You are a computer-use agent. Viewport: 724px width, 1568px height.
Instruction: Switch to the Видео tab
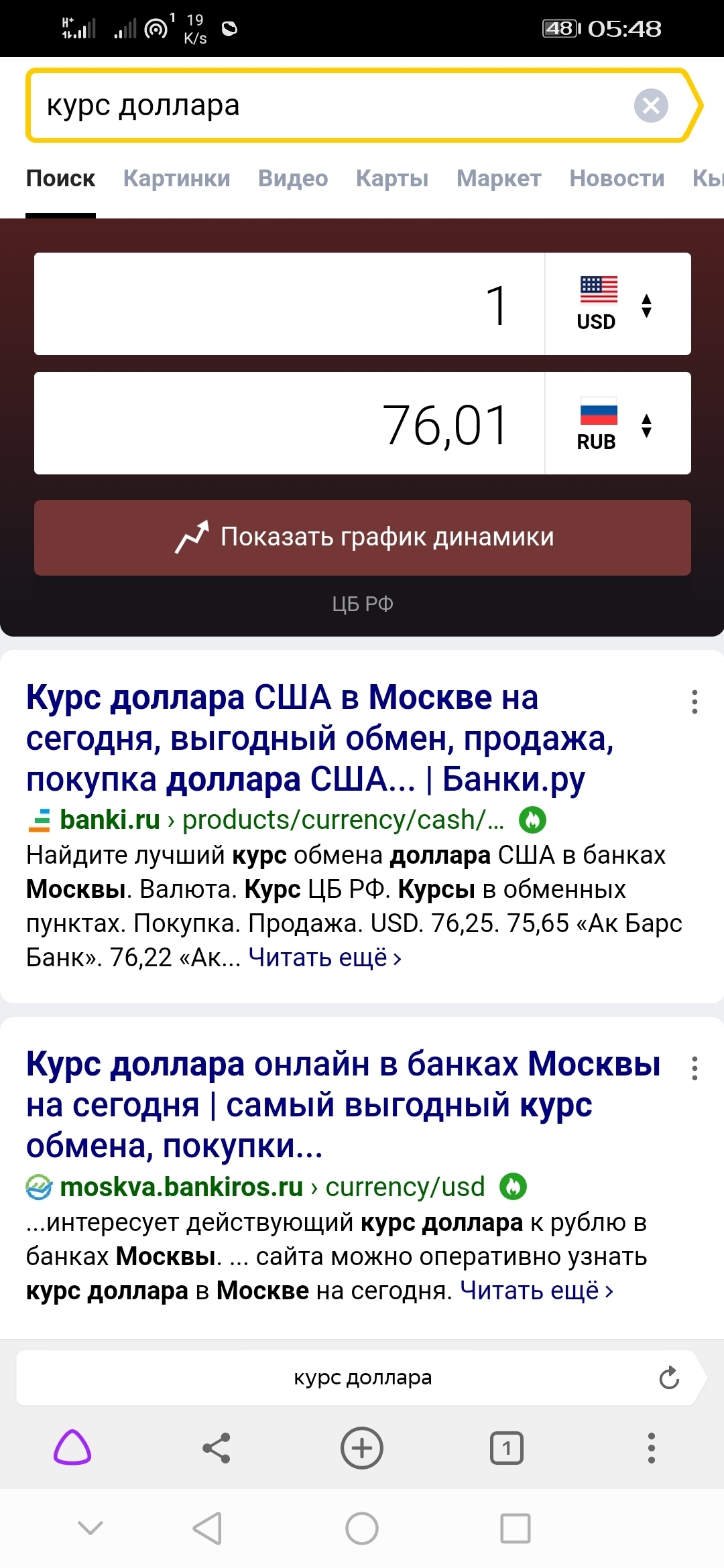tap(293, 178)
